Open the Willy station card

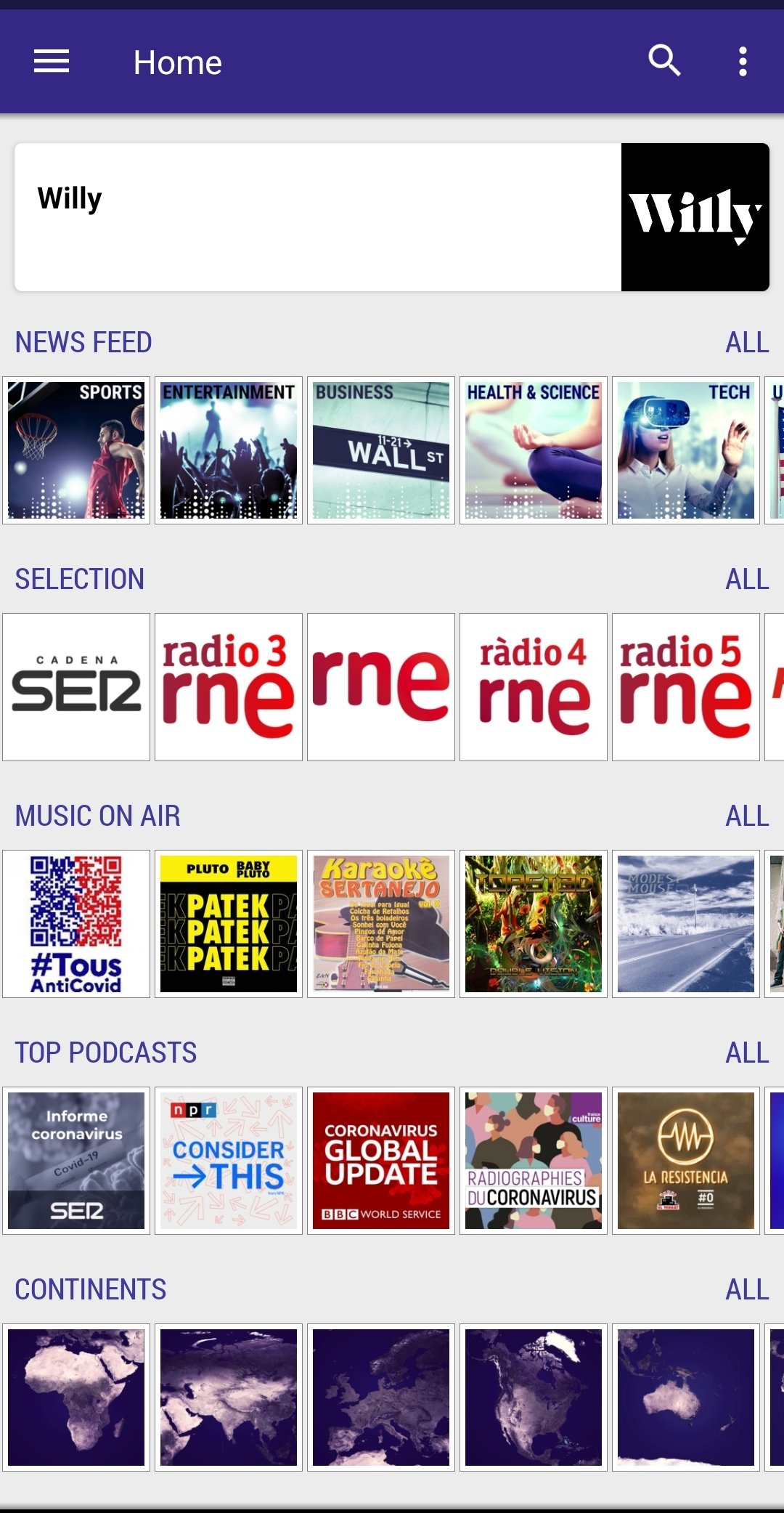392,217
